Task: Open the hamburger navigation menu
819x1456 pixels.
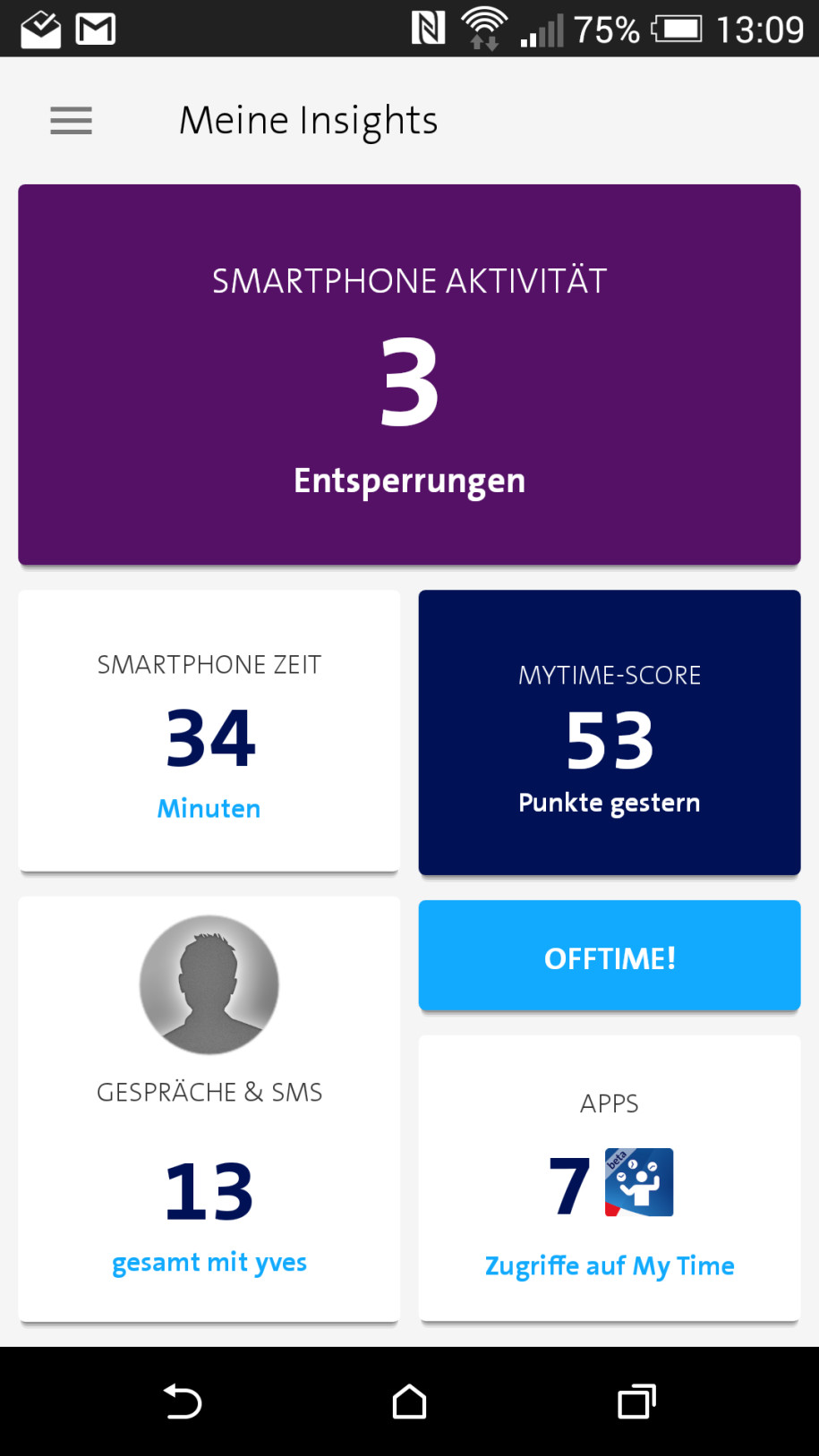Action: 71,121
